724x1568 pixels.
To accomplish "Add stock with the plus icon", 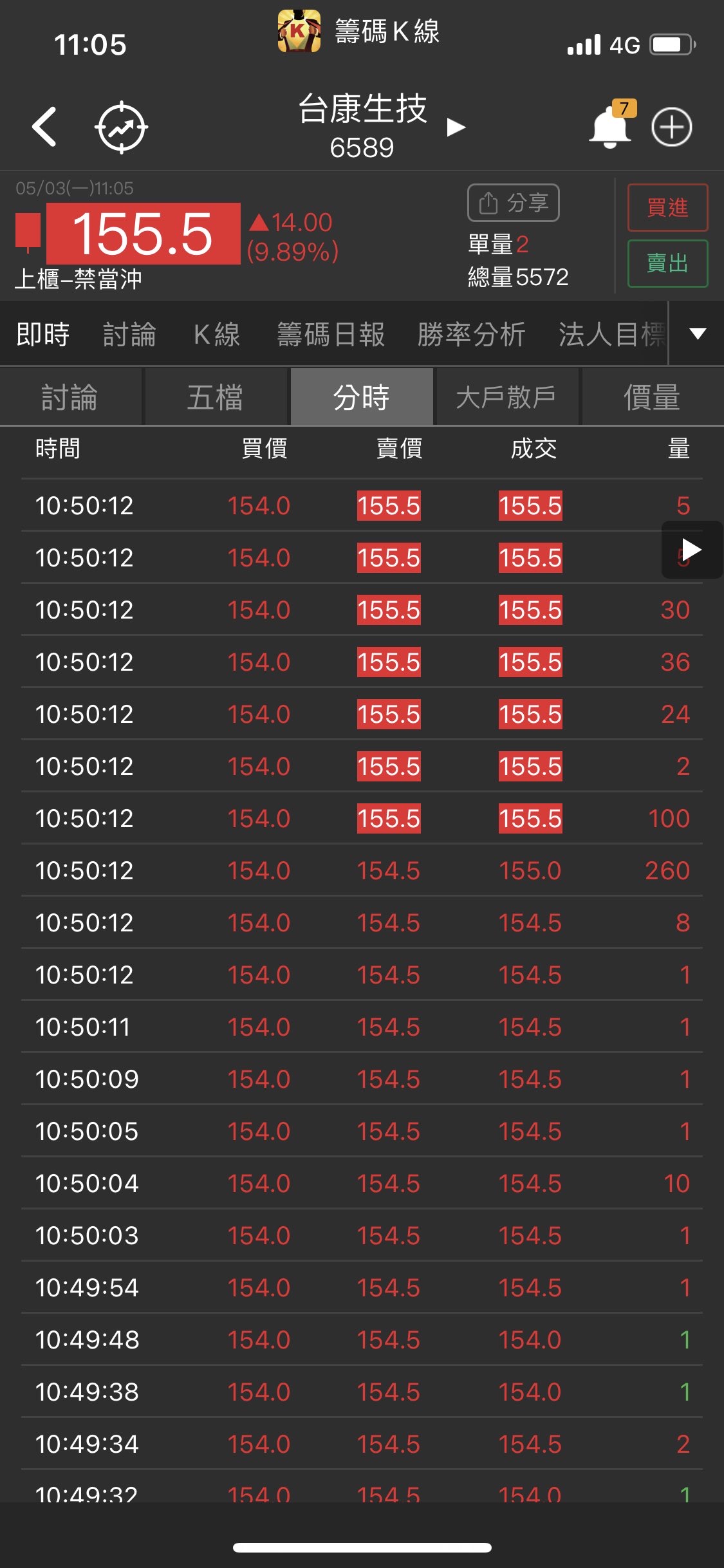I will pyautogui.click(x=671, y=127).
